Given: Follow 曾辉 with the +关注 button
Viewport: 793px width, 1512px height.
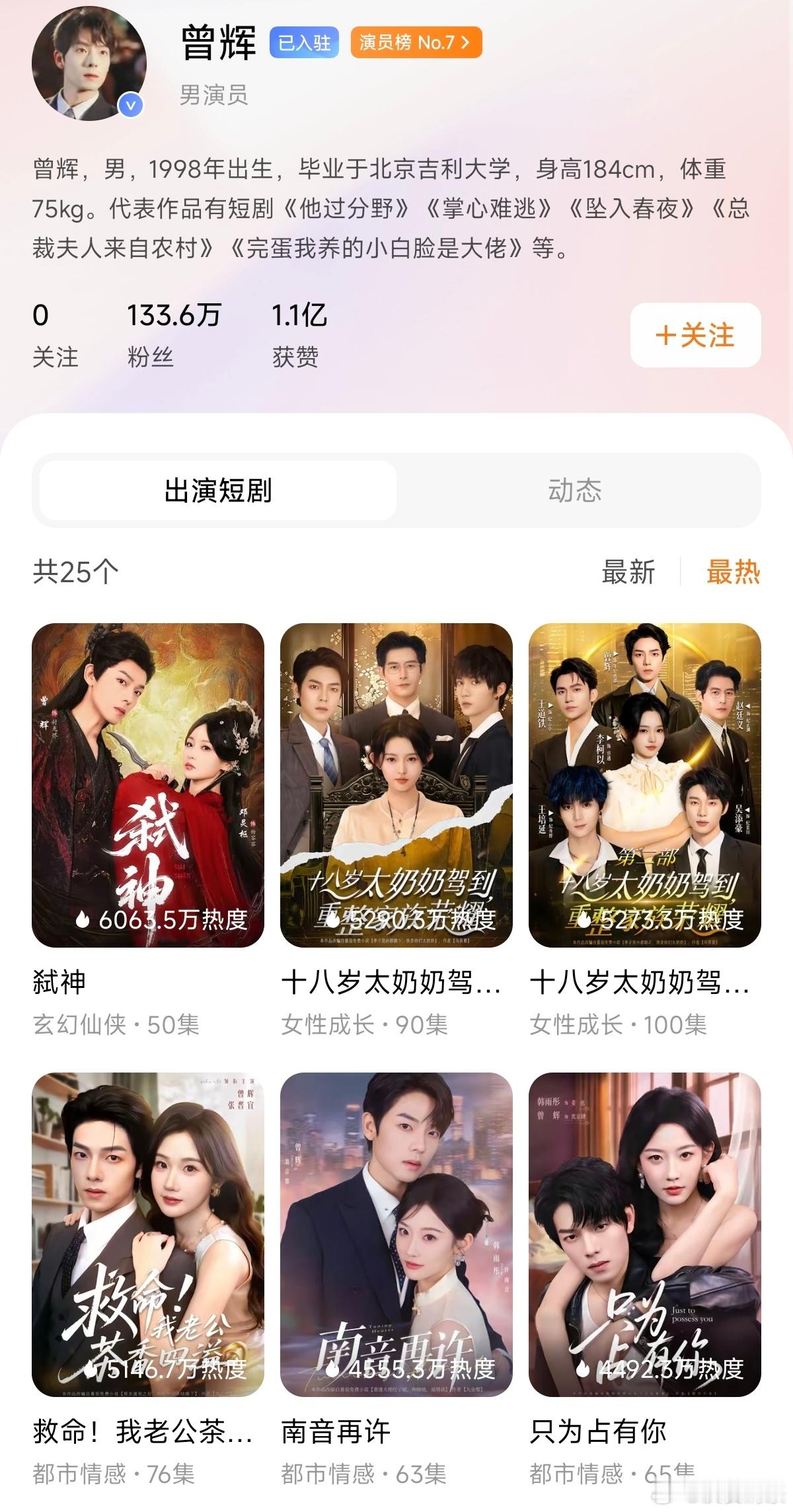Looking at the screenshot, I should click(x=695, y=335).
